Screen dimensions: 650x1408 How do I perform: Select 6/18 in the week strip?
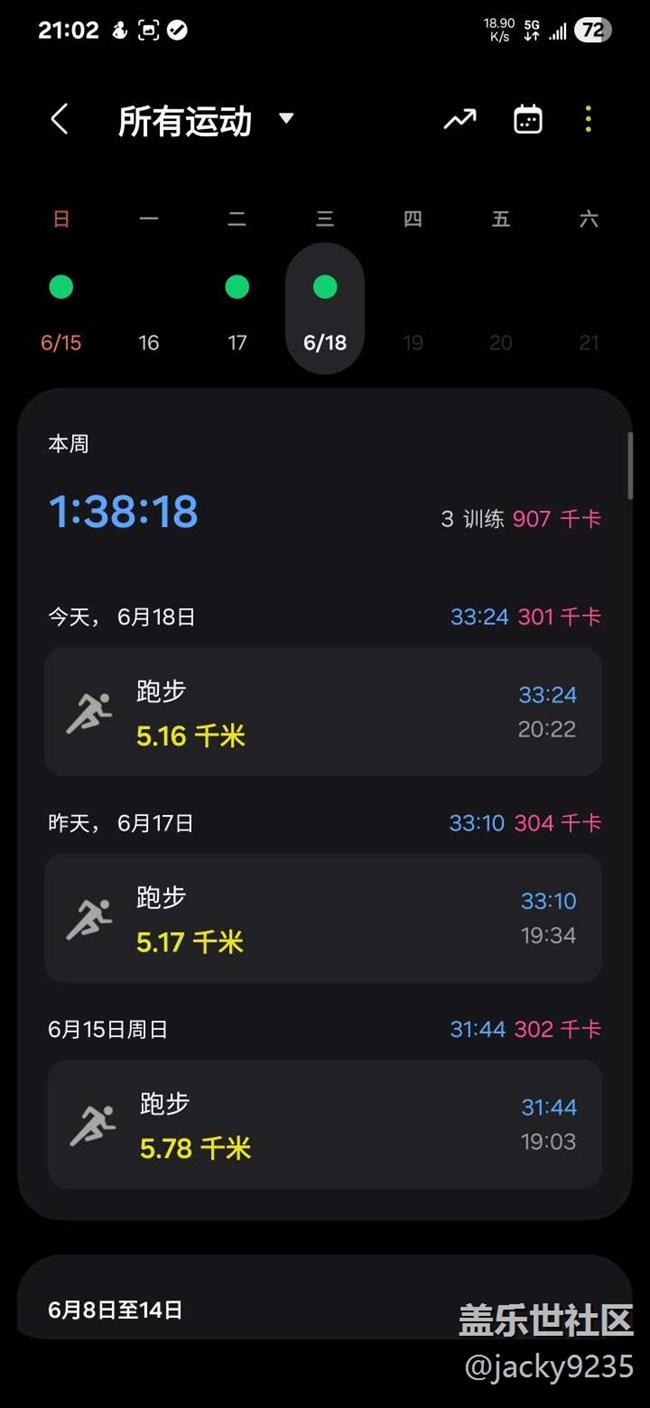(x=325, y=309)
